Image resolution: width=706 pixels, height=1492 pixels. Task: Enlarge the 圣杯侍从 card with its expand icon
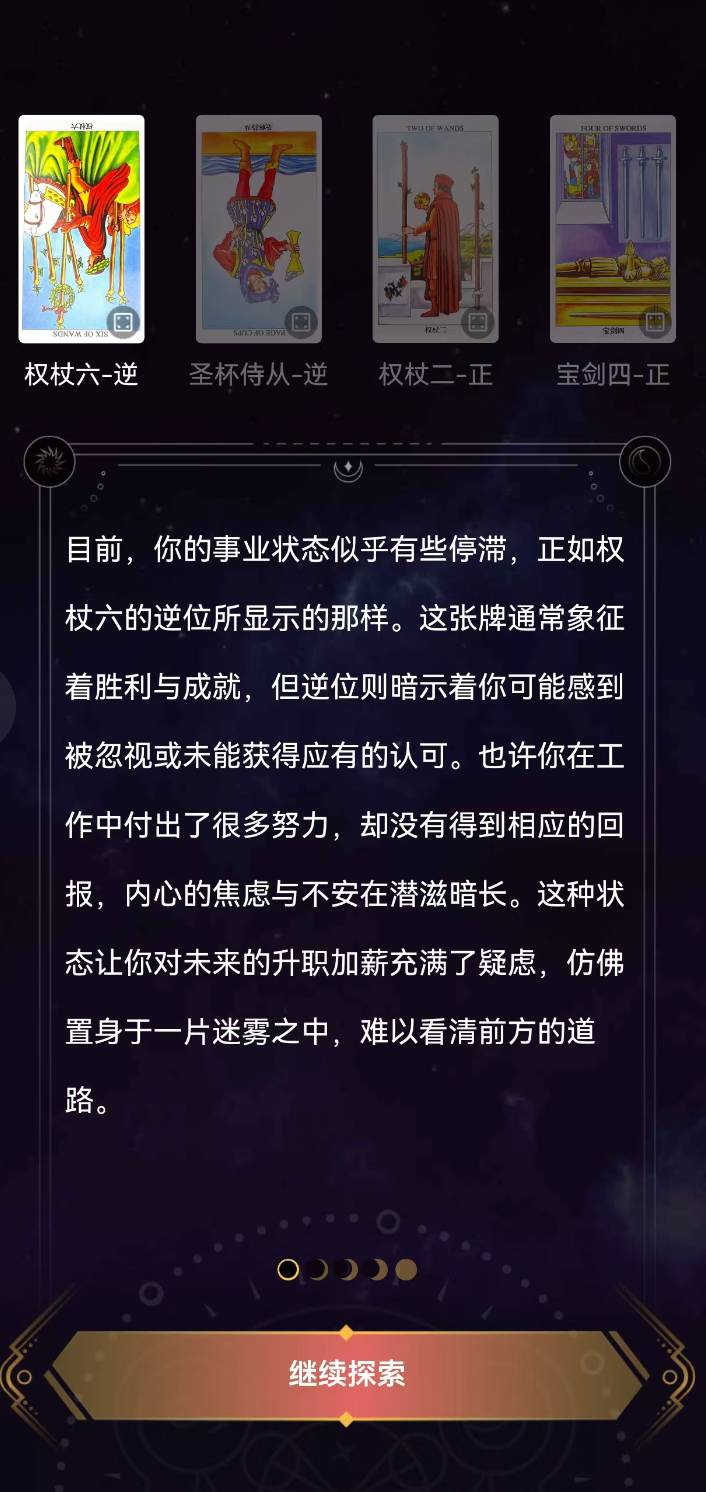(301, 323)
